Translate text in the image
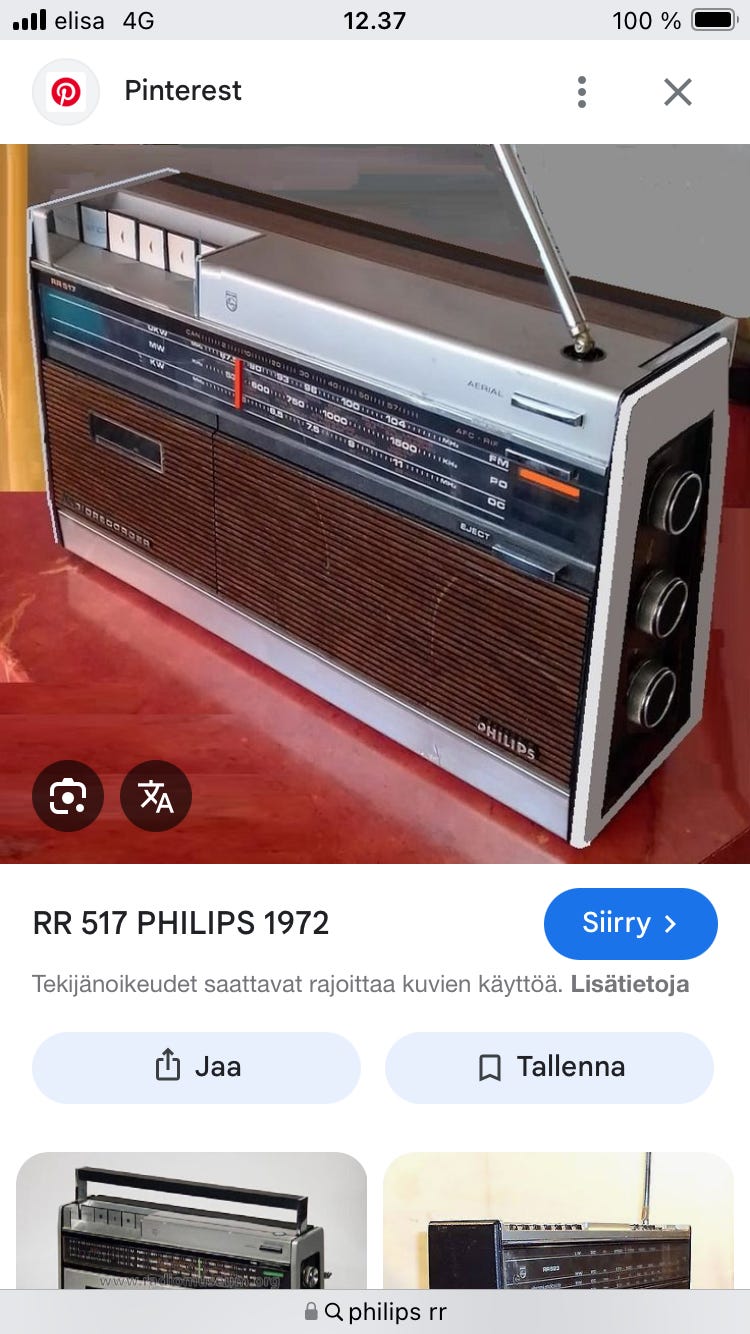The image size is (750, 1334). tap(156, 796)
